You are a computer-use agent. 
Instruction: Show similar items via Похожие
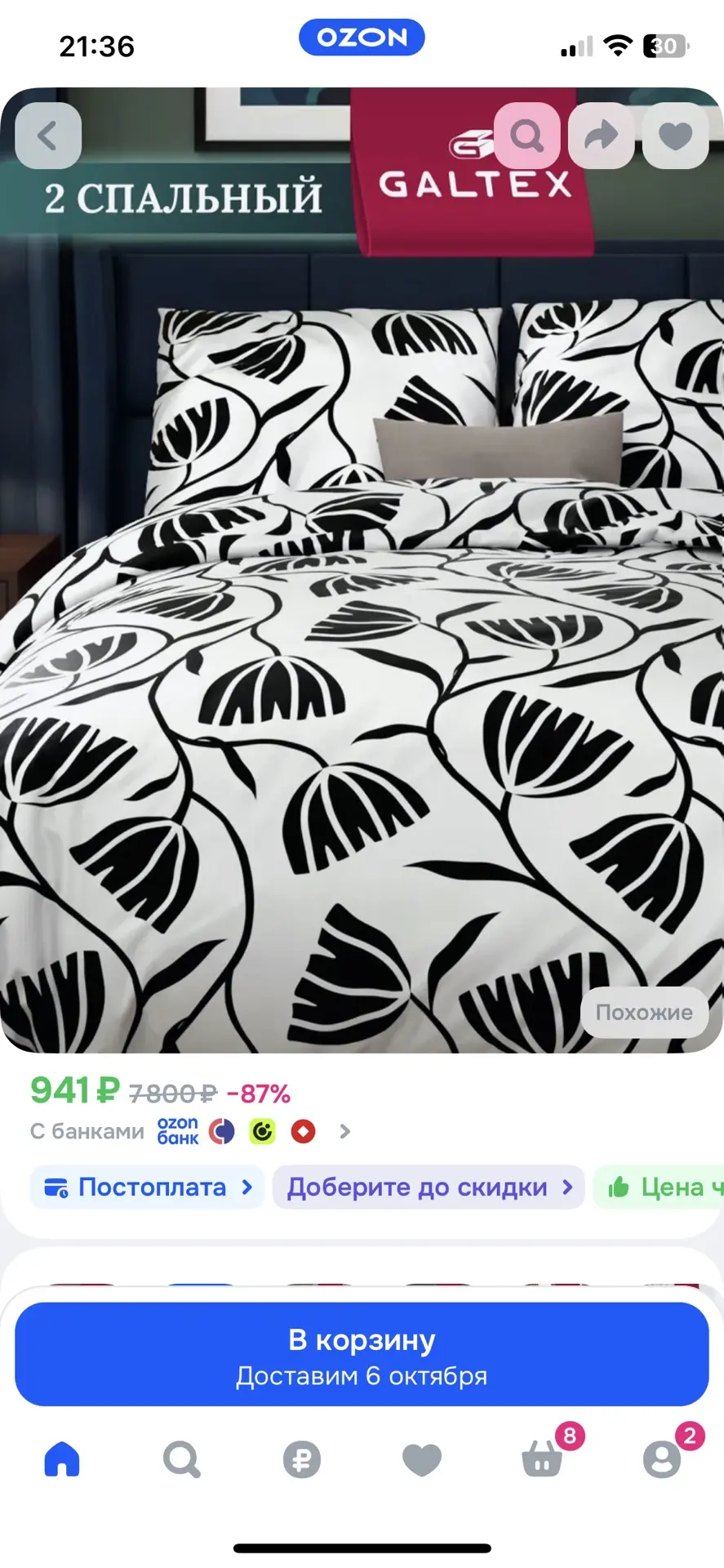[x=644, y=1013]
